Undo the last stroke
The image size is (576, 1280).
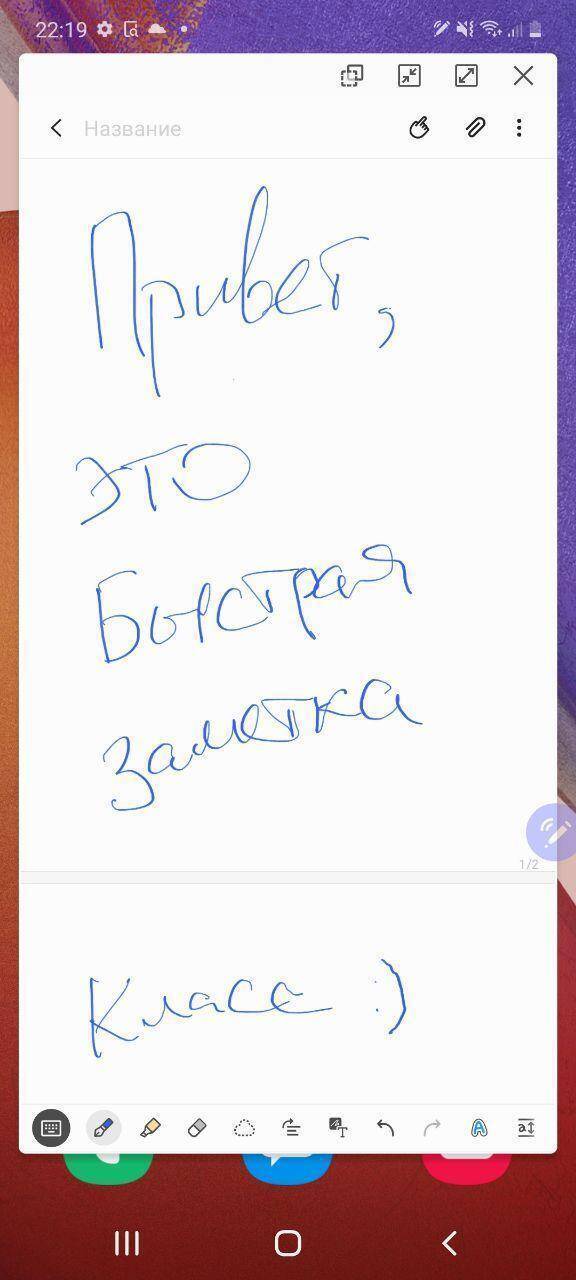pos(385,1128)
